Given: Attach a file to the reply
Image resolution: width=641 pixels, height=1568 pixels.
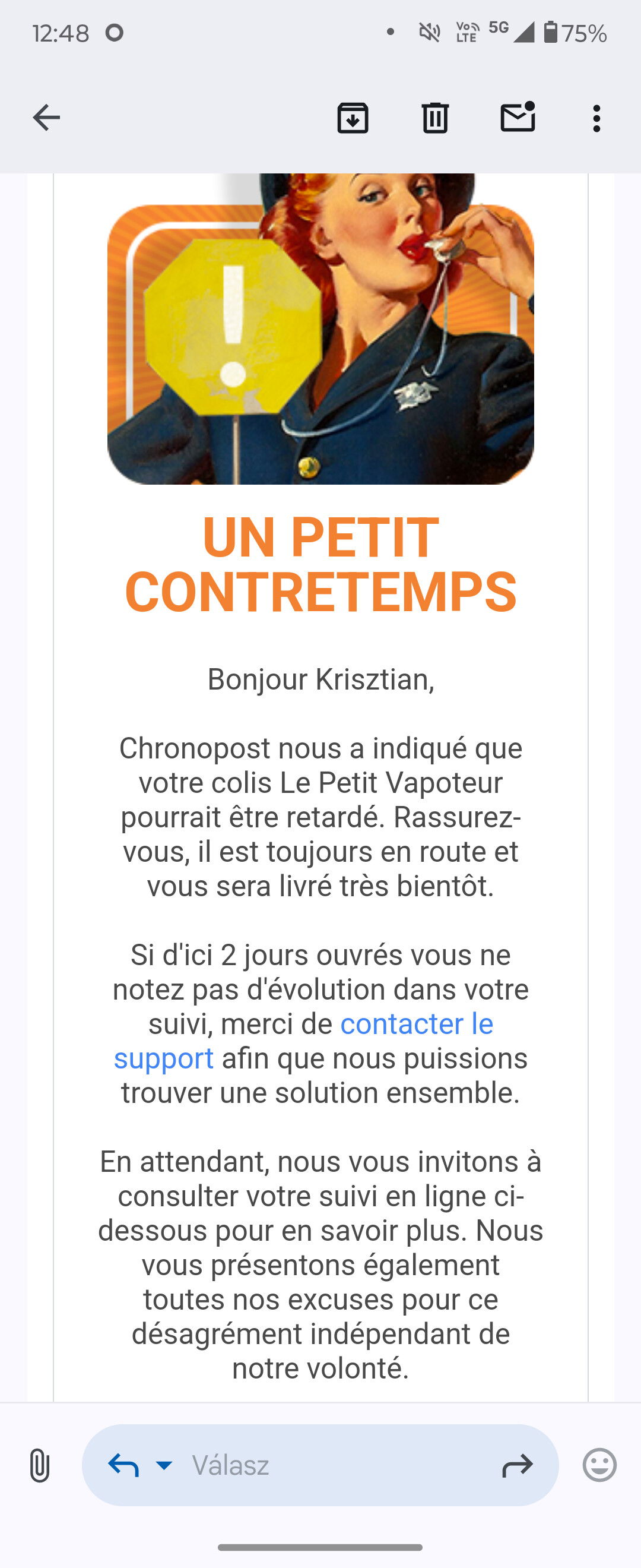Looking at the screenshot, I should pyautogui.click(x=40, y=1465).
